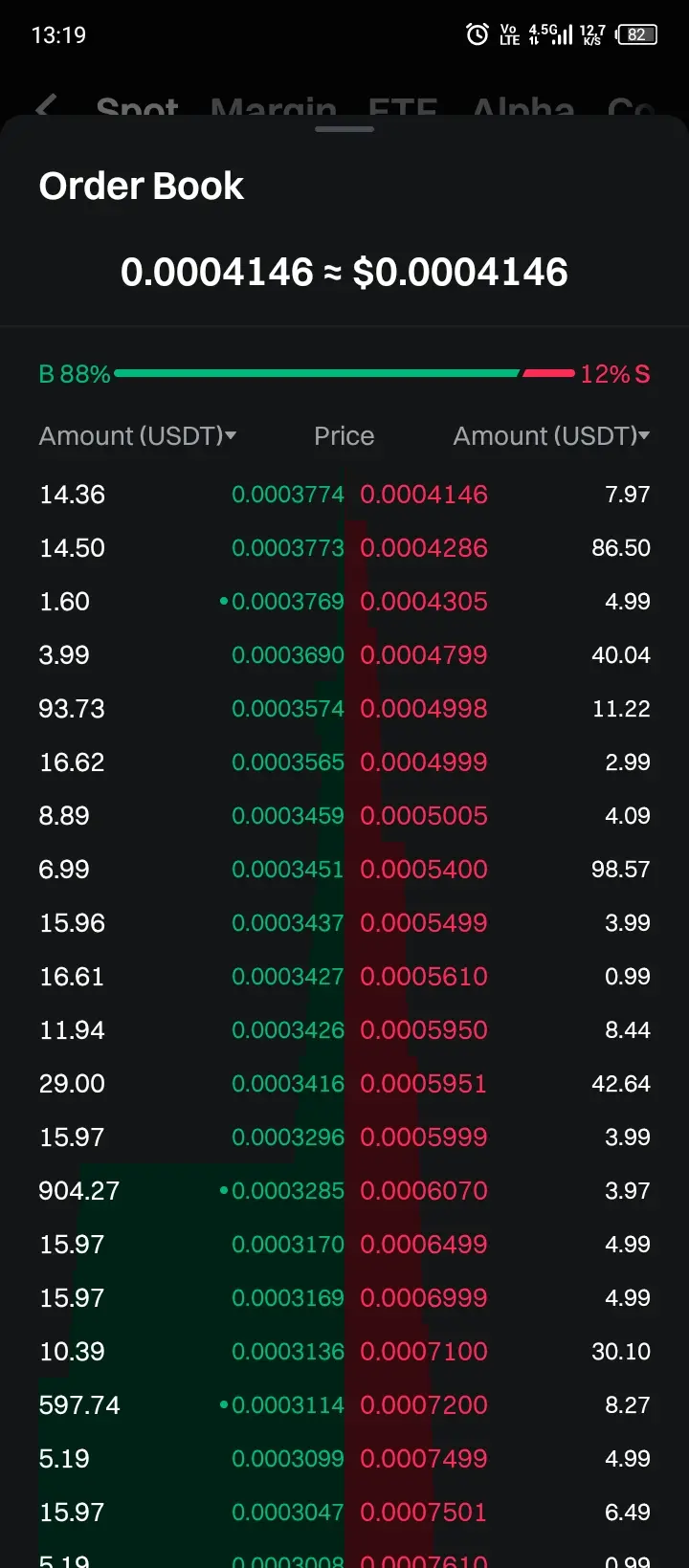Open the left Amount (USDT) dropdown for bids

pyautogui.click(x=138, y=436)
